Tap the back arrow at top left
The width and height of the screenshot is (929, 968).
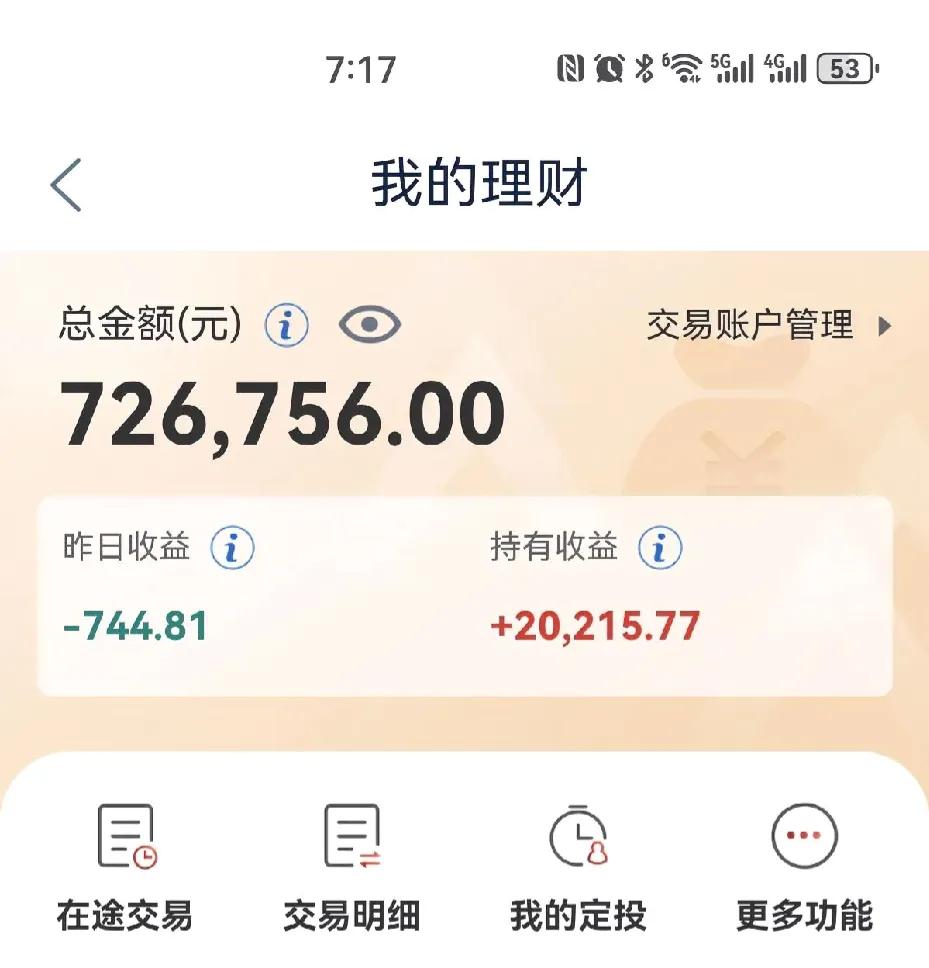(63, 181)
